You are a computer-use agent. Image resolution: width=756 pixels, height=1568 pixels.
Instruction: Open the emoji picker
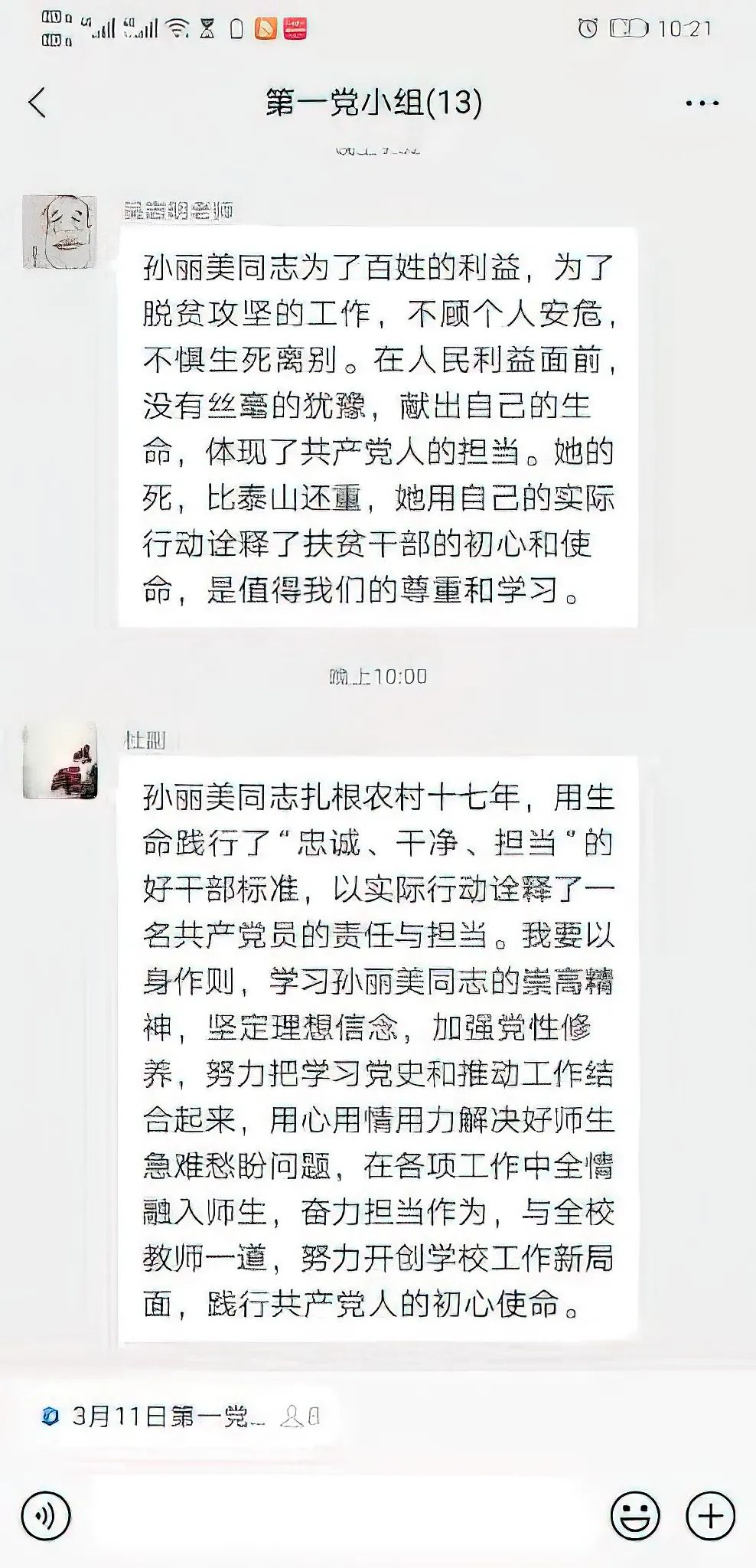[x=634, y=1515]
